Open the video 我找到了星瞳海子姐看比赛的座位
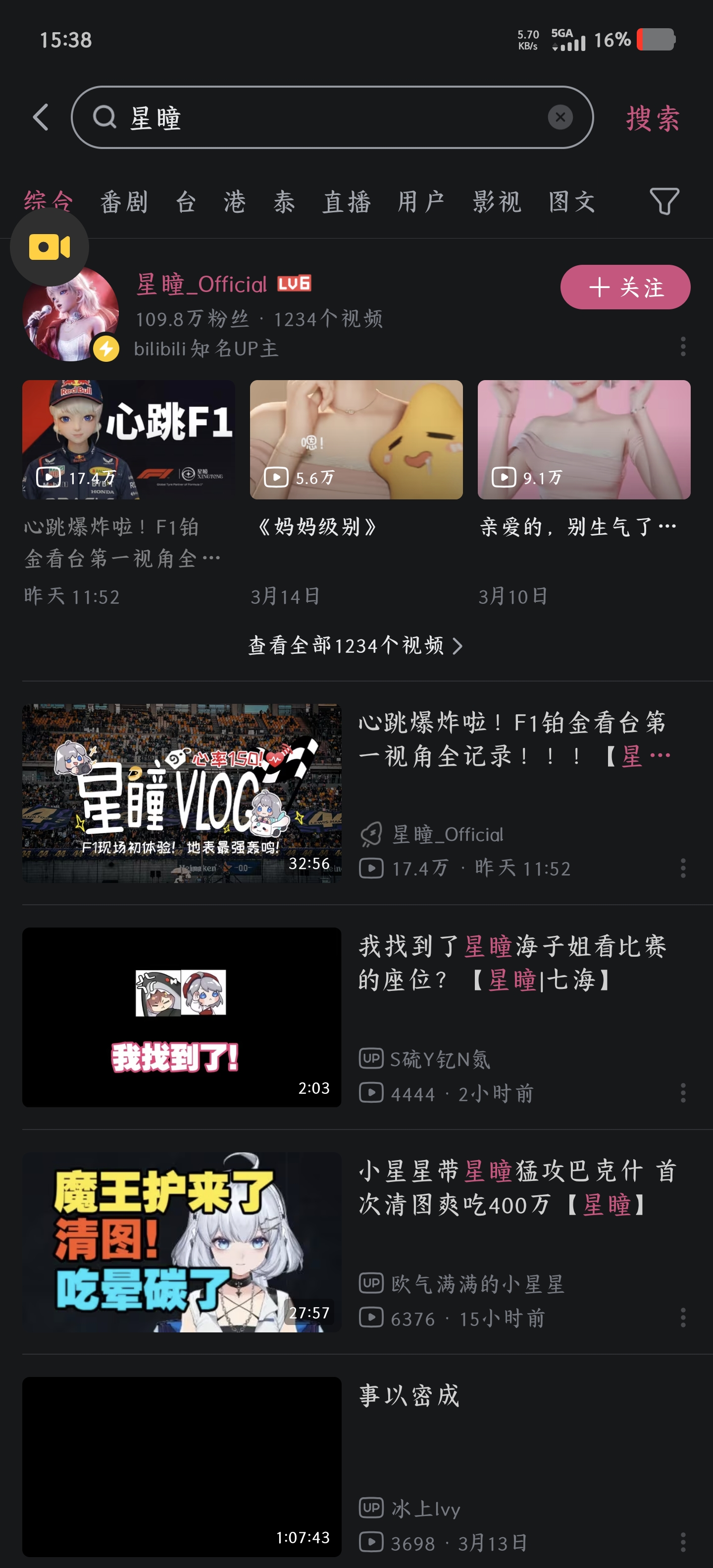This screenshot has height=1568, width=713. (181, 1017)
